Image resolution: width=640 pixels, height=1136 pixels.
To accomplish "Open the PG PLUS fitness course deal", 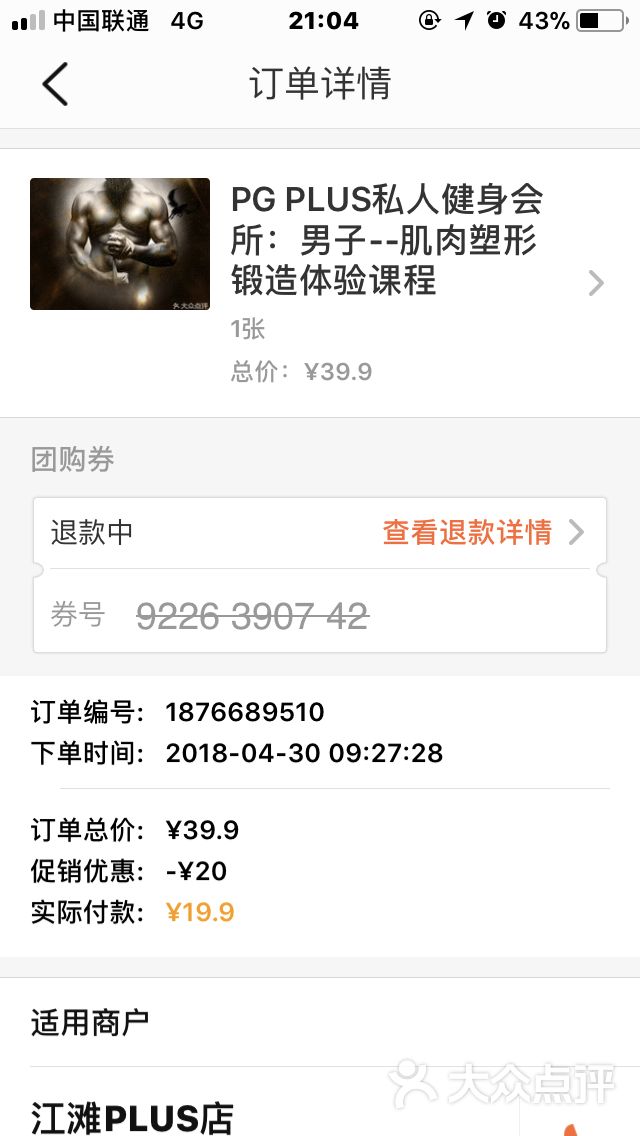I will (x=386, y=241).
